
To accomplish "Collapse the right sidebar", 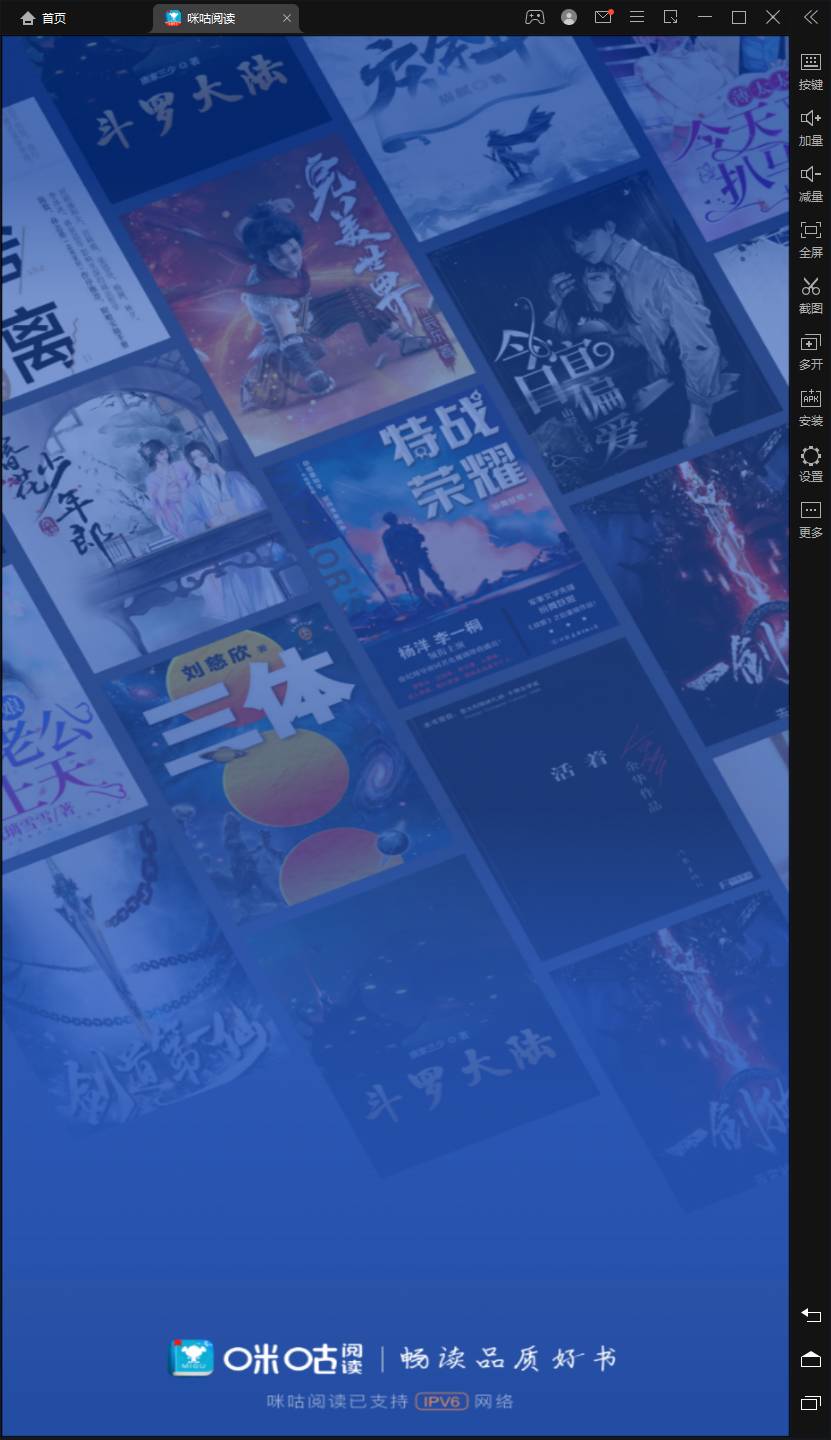I will tap(810, 17).
